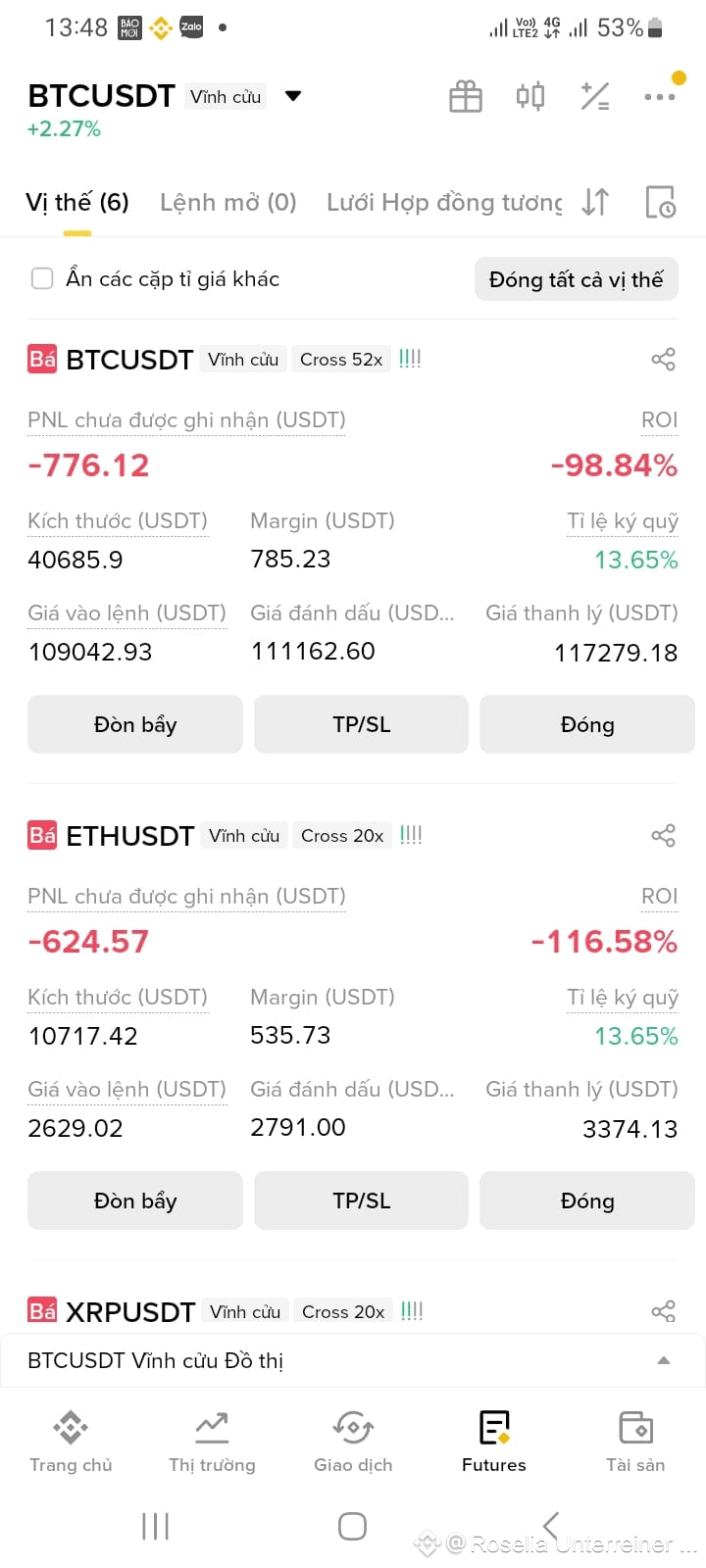
Task: Open the calculator icon
Action: point(595,96)
